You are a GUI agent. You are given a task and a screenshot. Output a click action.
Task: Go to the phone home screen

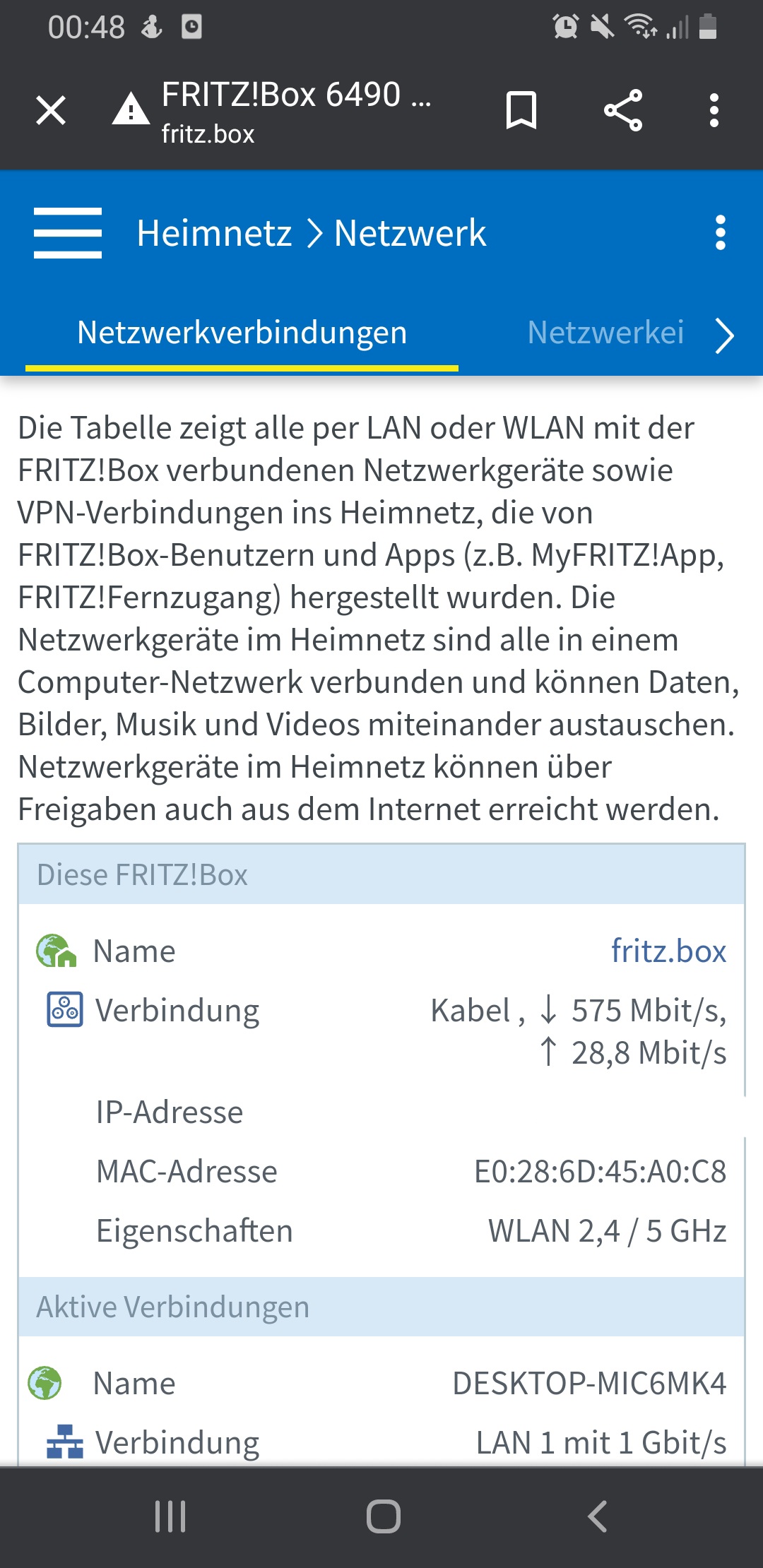point(383,1516)
